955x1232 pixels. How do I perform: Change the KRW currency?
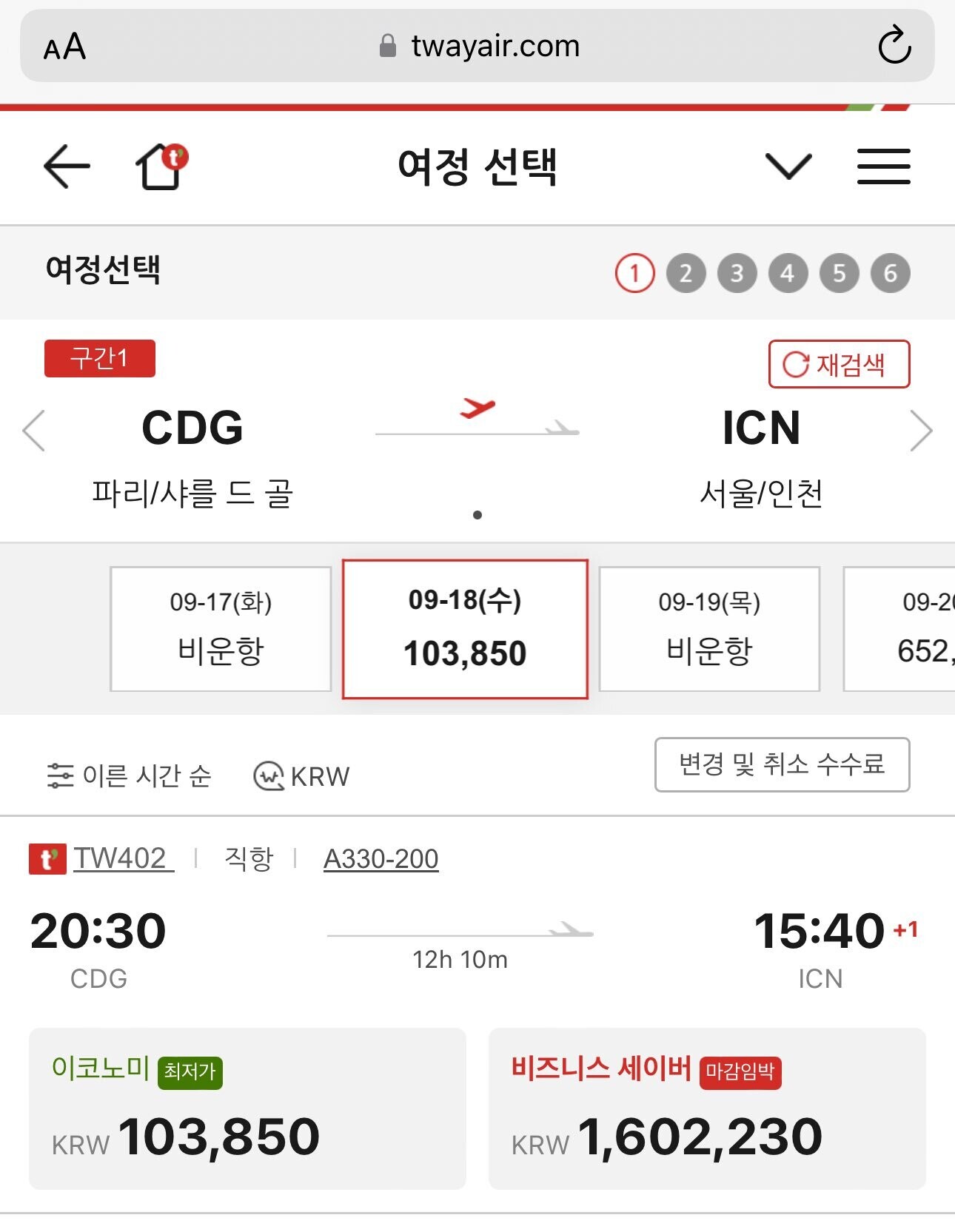coord(301,776)
